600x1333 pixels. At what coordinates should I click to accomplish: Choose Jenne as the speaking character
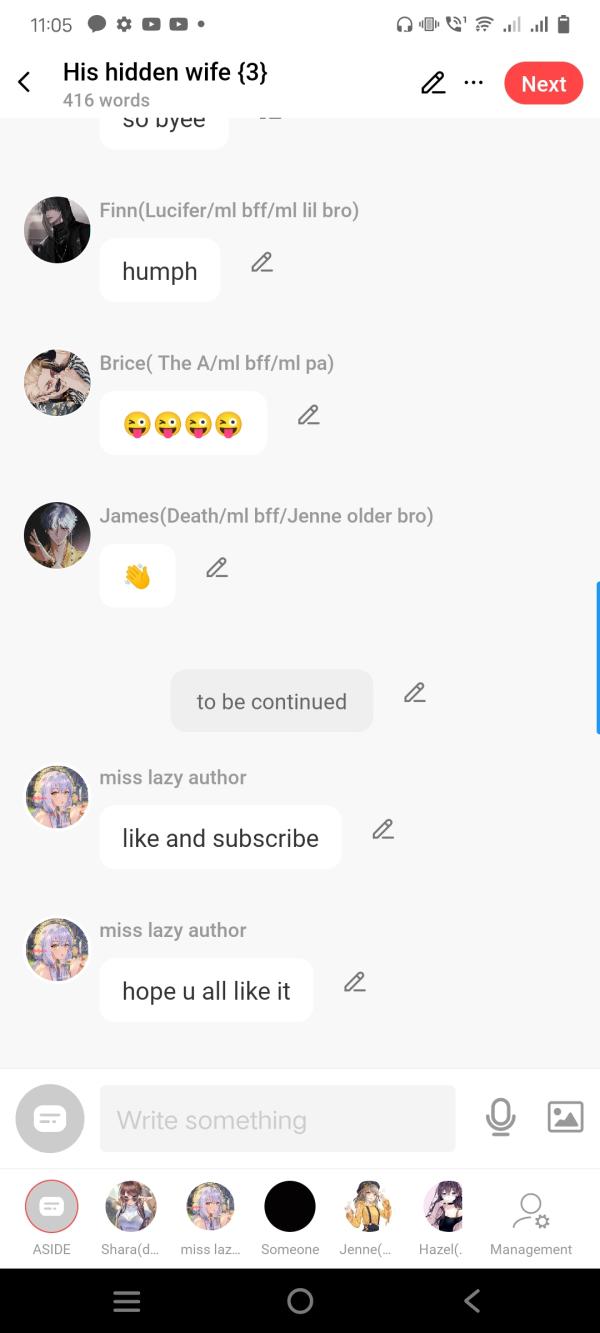coord(368,1207)
